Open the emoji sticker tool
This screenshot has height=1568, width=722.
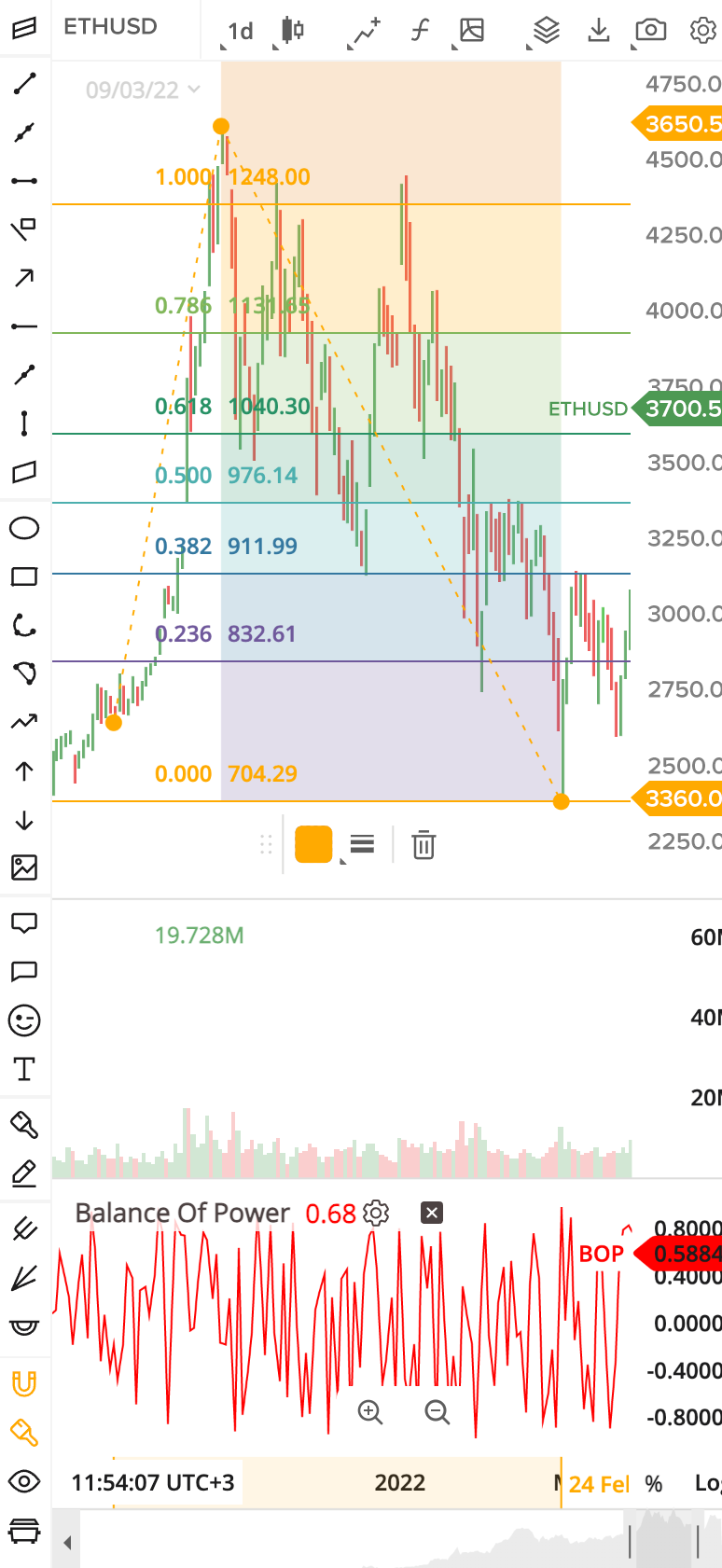point(24,1020)
